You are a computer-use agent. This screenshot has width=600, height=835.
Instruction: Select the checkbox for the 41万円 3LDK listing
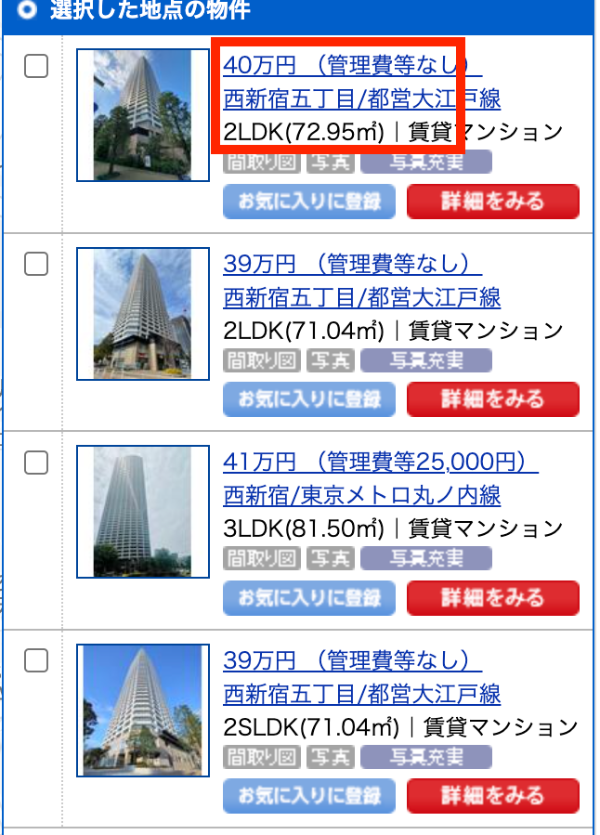point(36,462)
